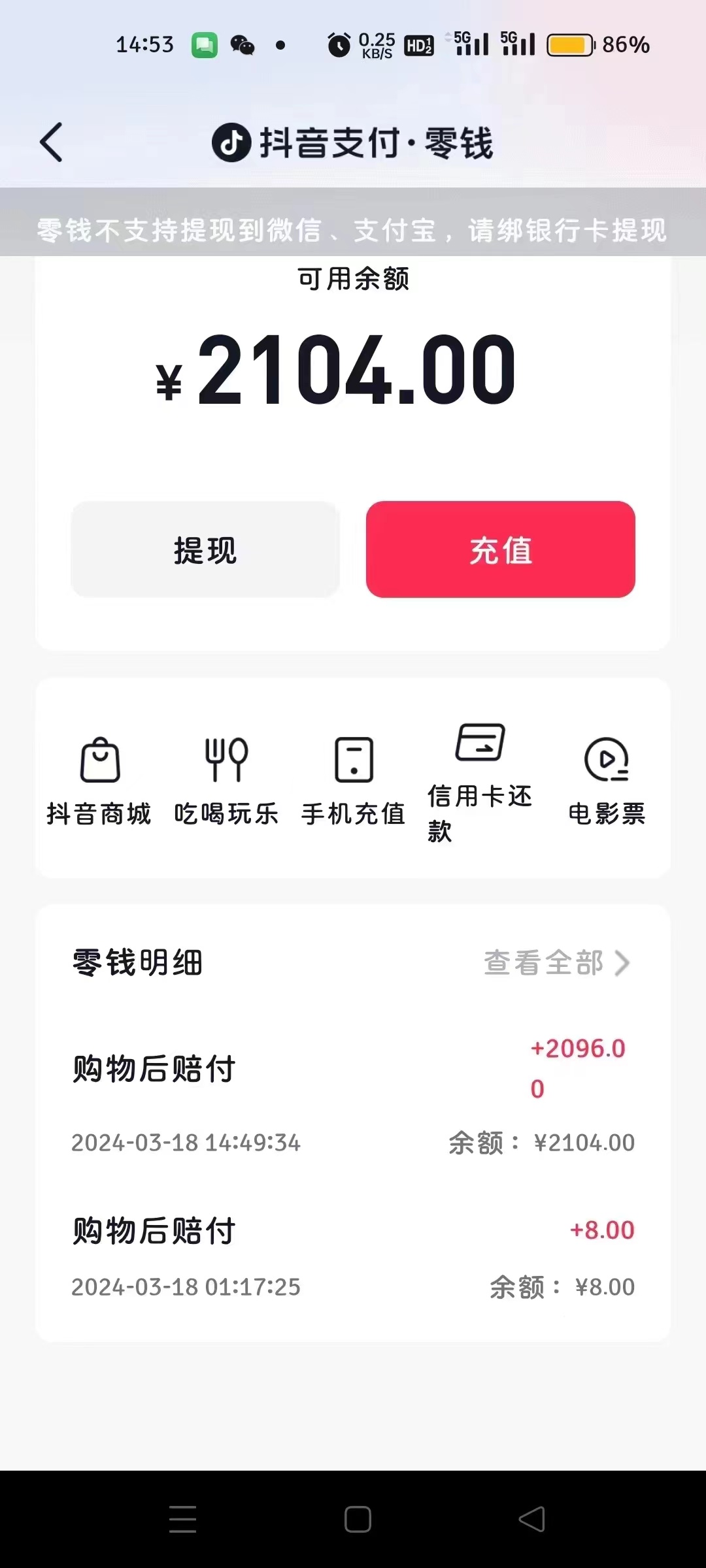Open the +2096.00 购物后赔付 record

[353, 1095]
